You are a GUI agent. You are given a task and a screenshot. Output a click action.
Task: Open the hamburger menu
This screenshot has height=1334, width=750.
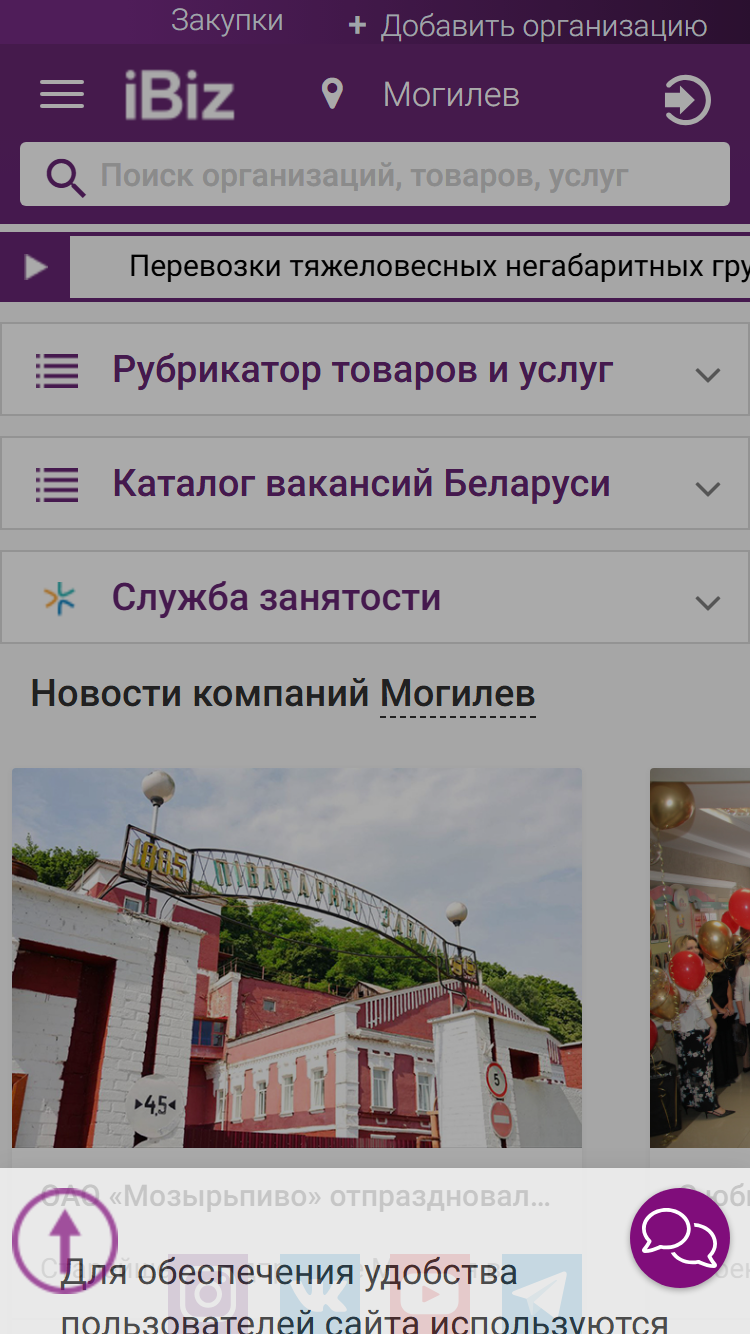pyautogui.click(x=62, y=95)
